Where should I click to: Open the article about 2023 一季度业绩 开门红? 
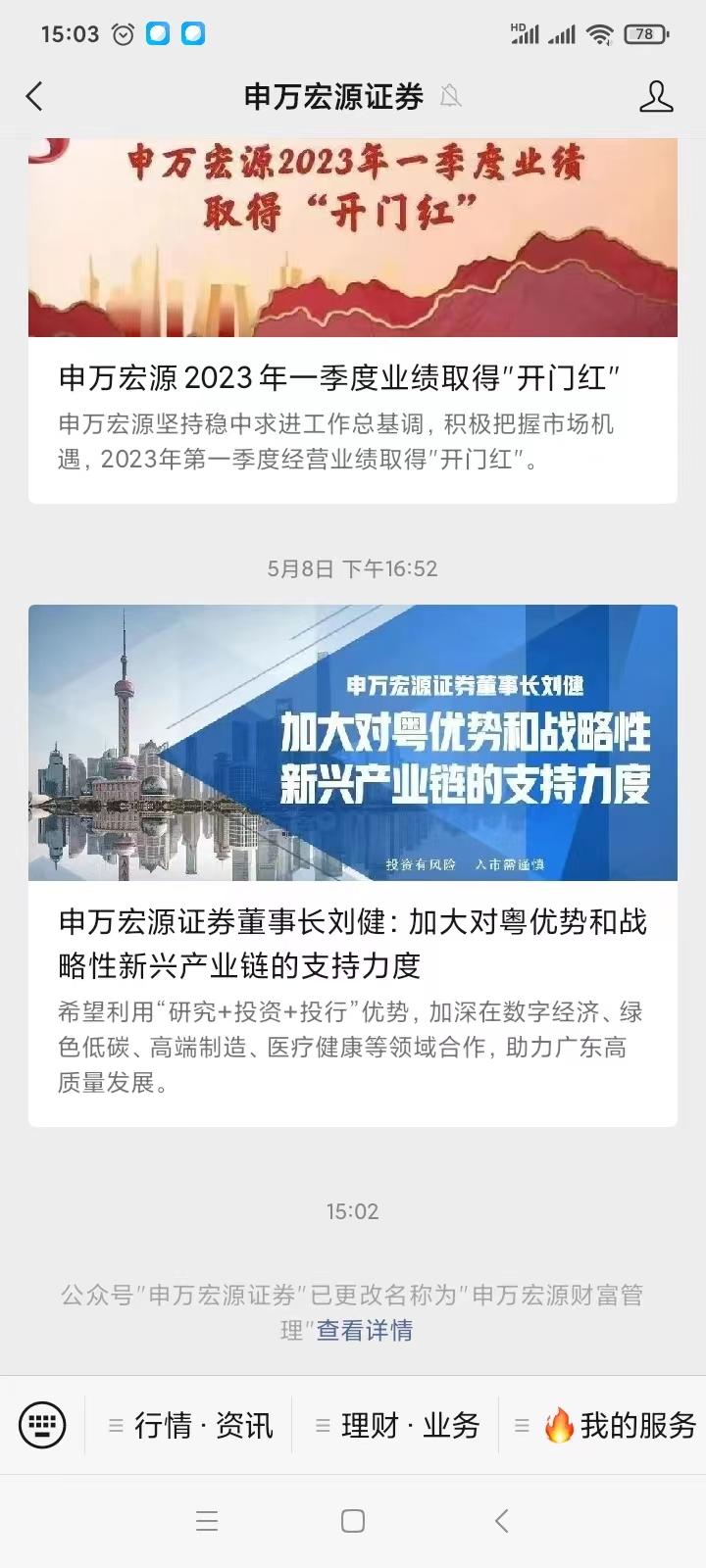(353, 376)
